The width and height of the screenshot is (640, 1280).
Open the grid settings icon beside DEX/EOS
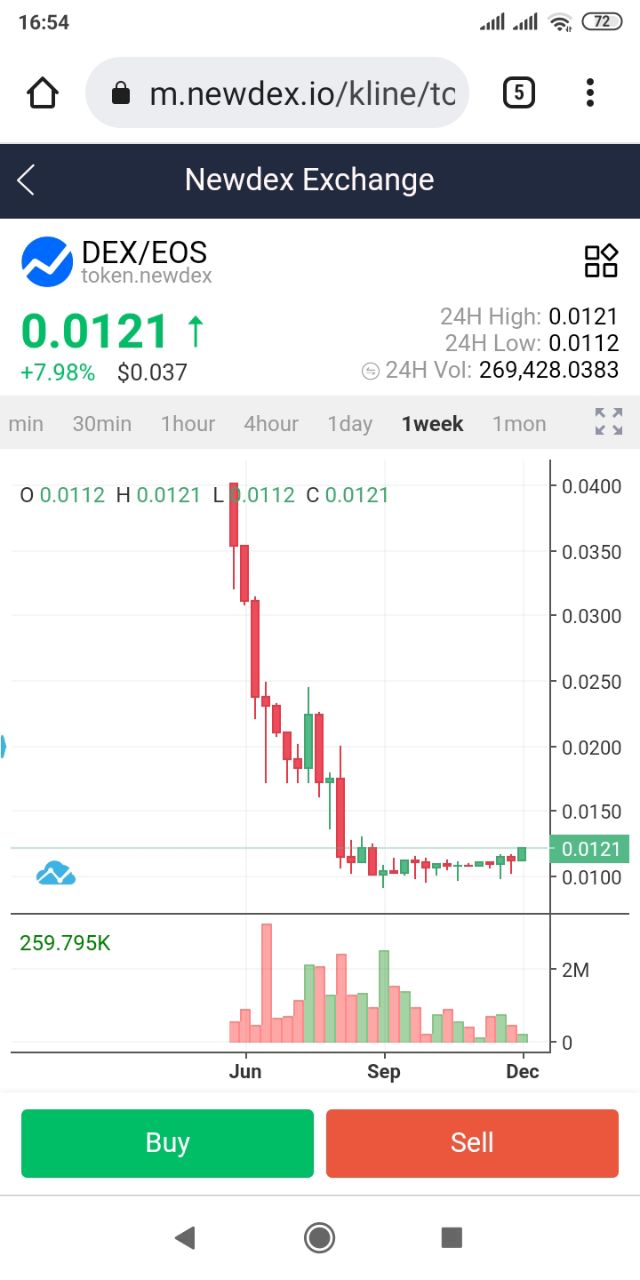[x=601, y=261]
